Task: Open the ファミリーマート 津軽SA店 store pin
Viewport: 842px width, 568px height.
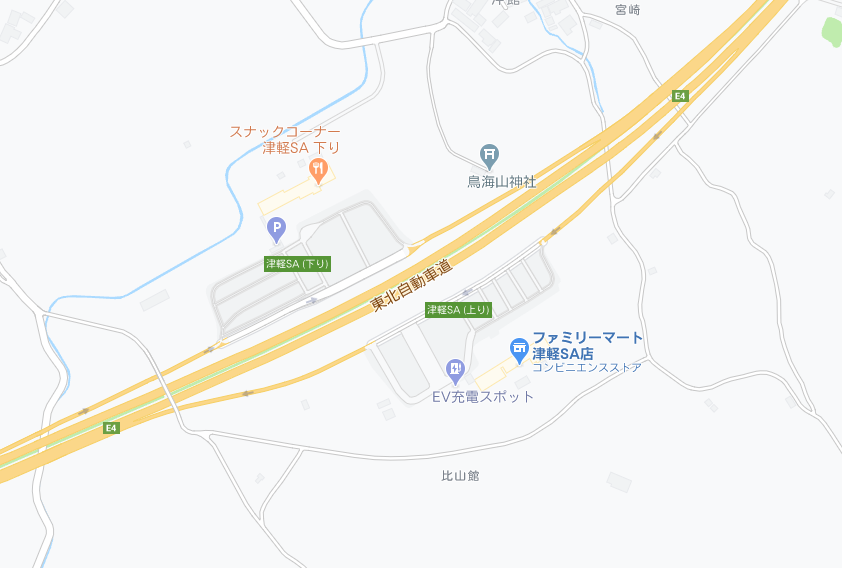Action: point(519,349)
